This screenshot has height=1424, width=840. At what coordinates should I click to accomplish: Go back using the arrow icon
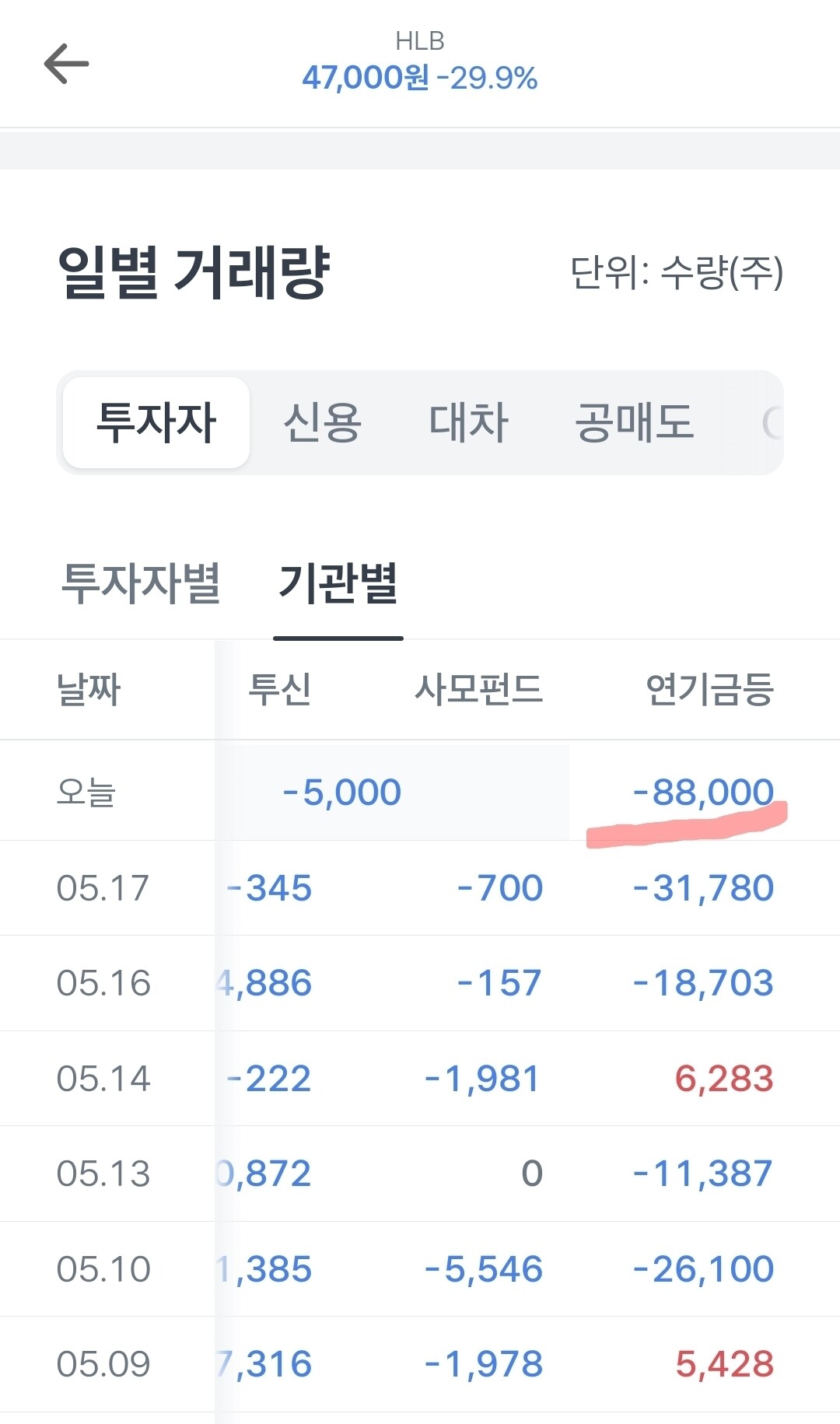(66, 64)
